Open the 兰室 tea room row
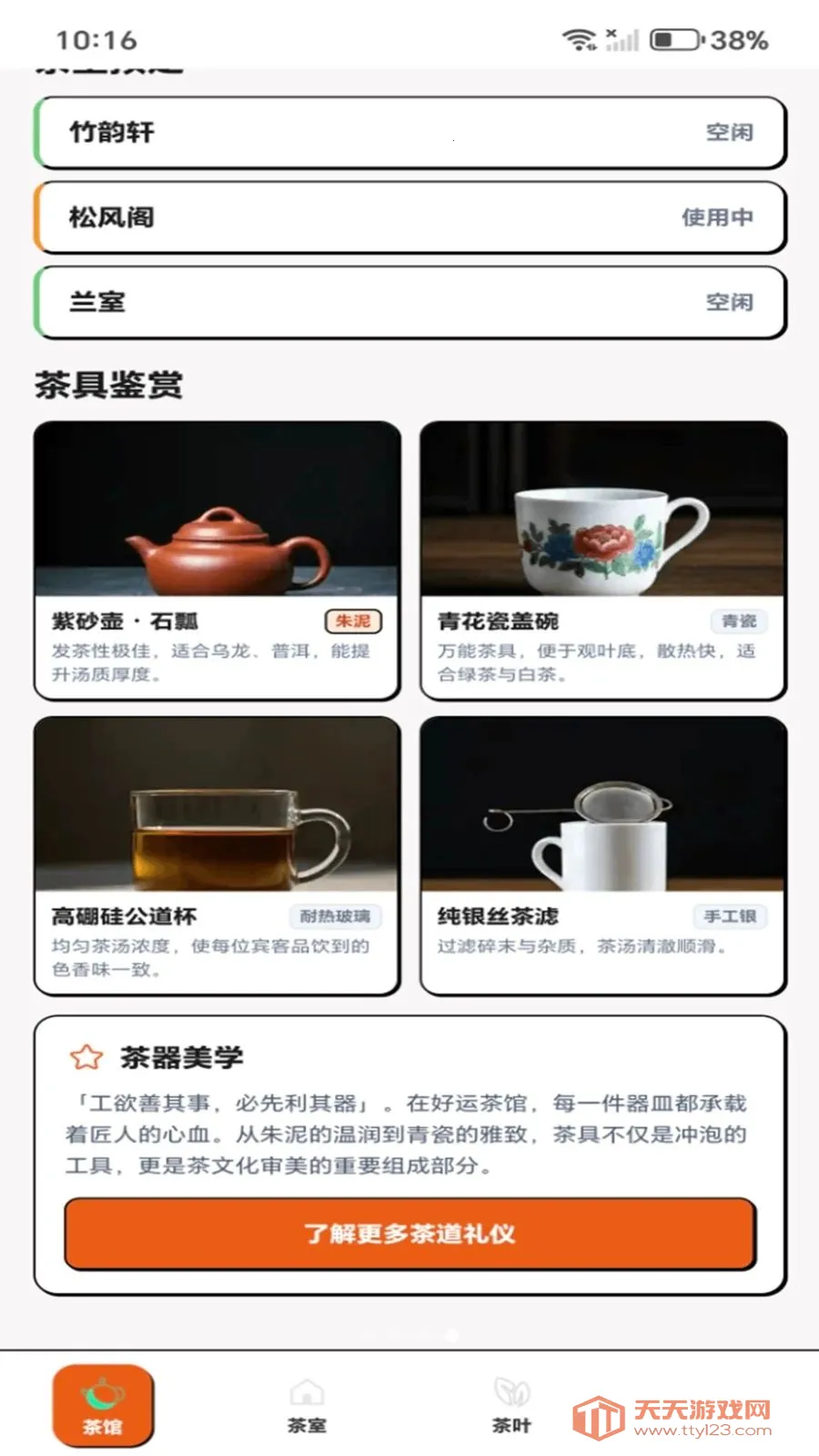This screenshot has width=819, height=1456. 409,302
